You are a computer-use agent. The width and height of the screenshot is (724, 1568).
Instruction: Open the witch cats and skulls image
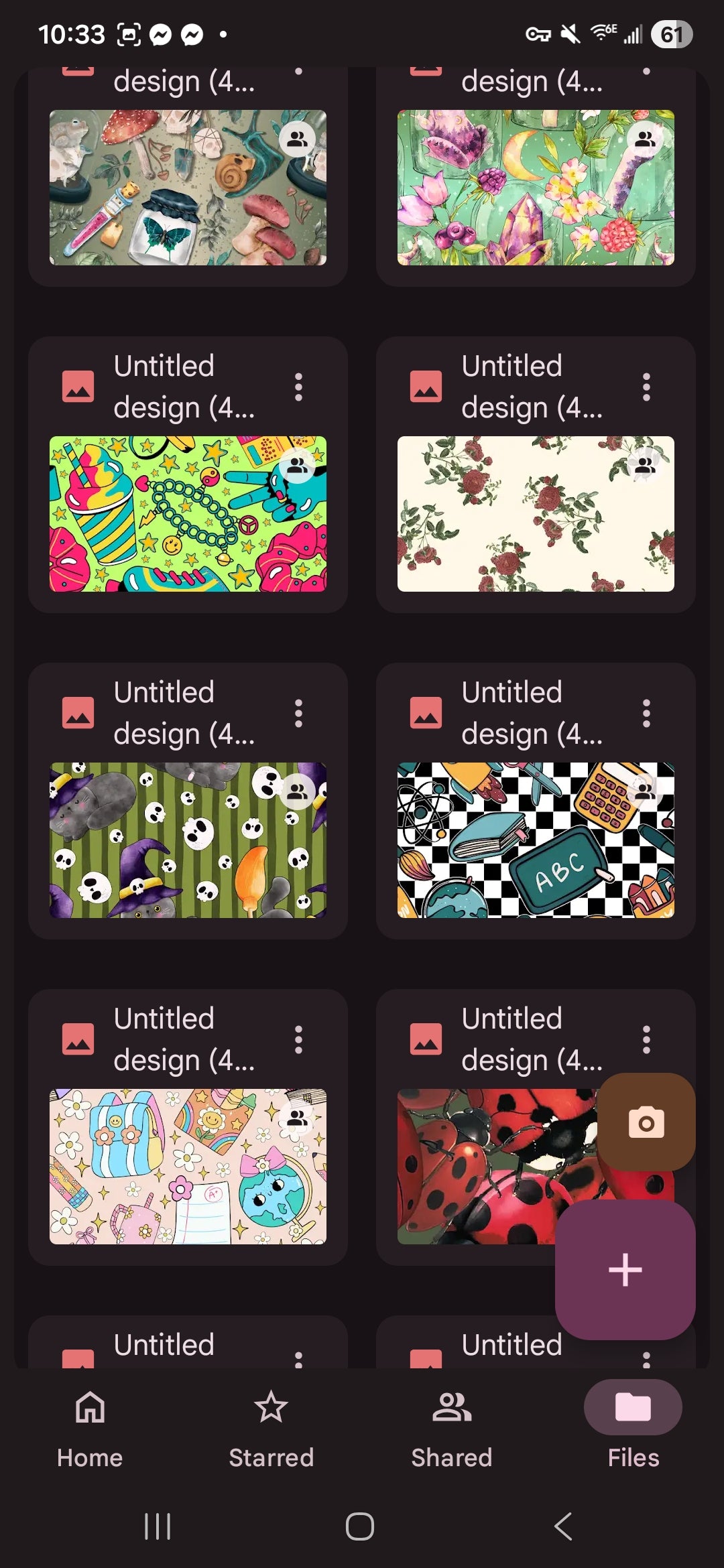point(188,840)
